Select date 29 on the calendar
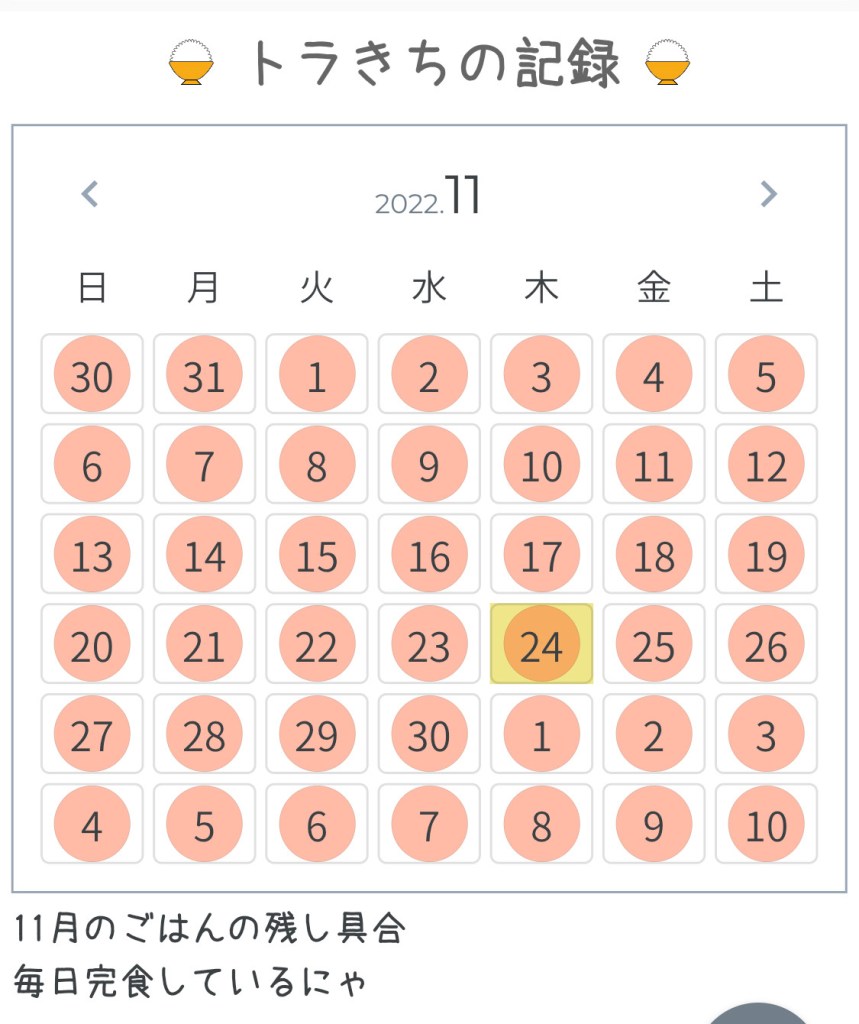This screenshot has height=1024, width=859. [x=317, y=735]
